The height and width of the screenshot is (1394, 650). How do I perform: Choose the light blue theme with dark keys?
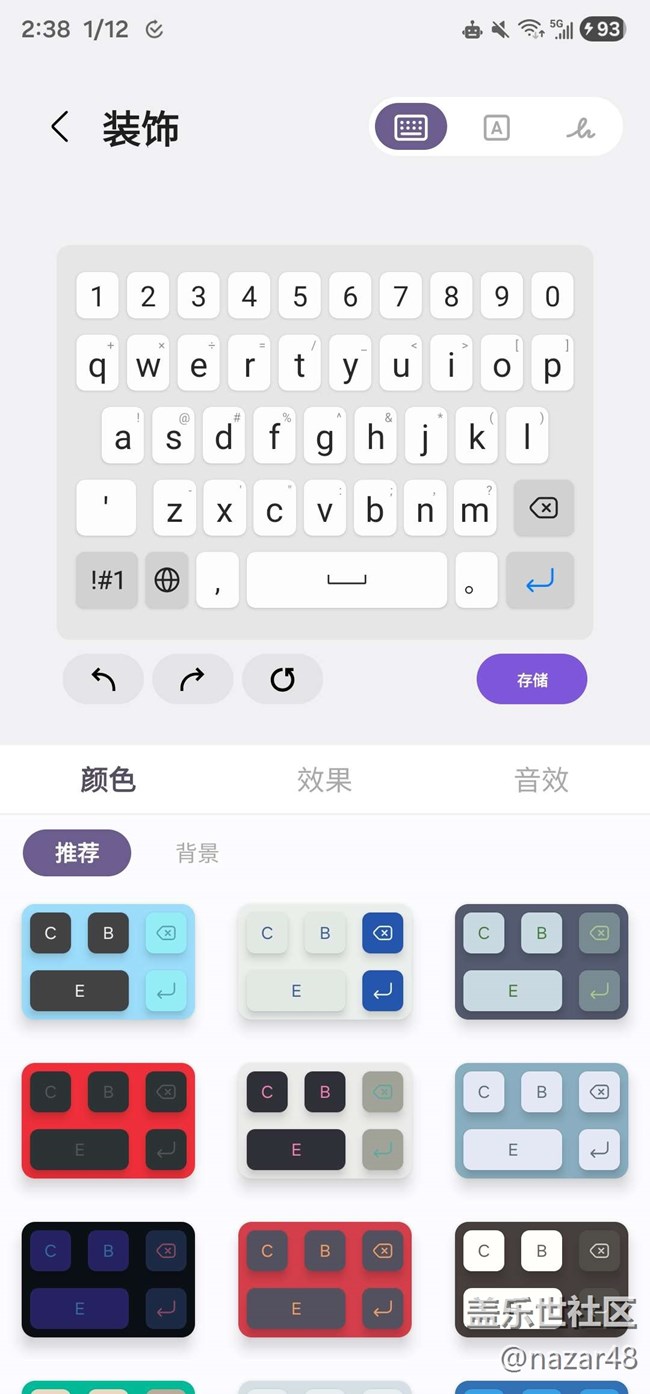(108, 962)
